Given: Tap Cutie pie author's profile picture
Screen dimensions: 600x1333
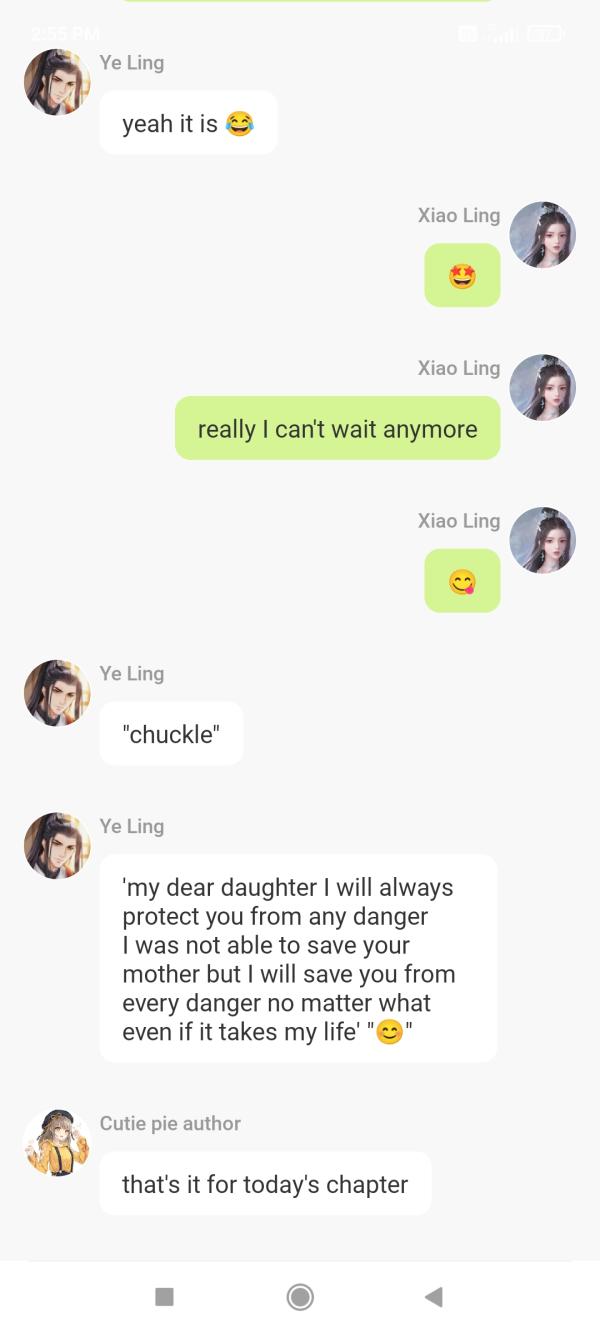Looking at the screenshot, I should click(57, 1142).
